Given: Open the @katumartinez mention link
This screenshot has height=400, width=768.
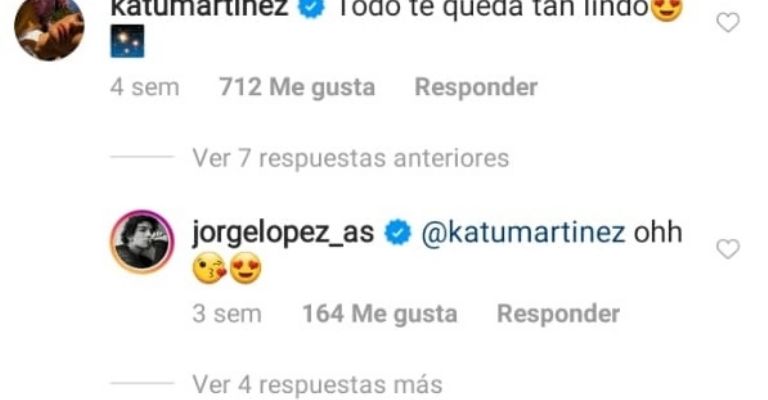Looking at the screenshot, I should click(x=525, y=233).
